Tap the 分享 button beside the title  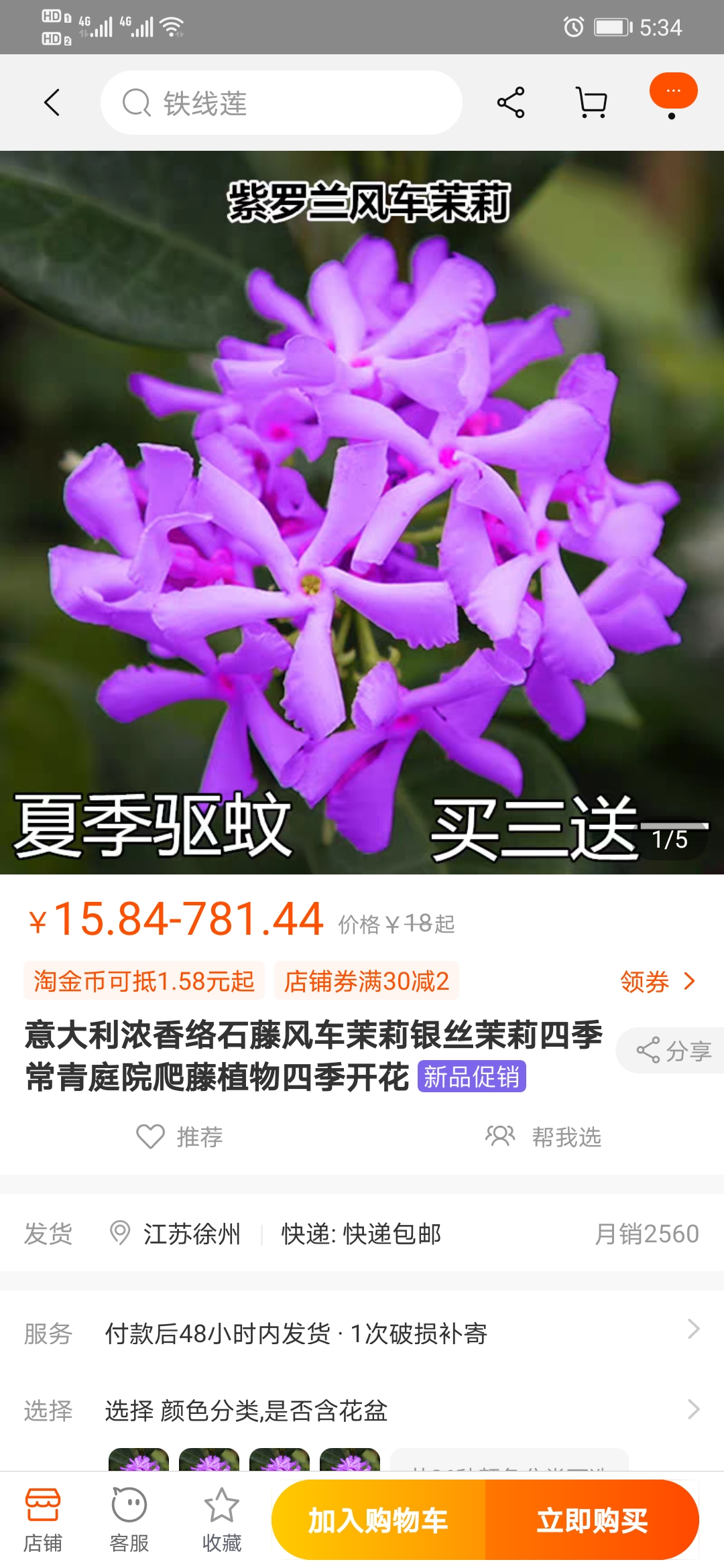point(673,1051)
